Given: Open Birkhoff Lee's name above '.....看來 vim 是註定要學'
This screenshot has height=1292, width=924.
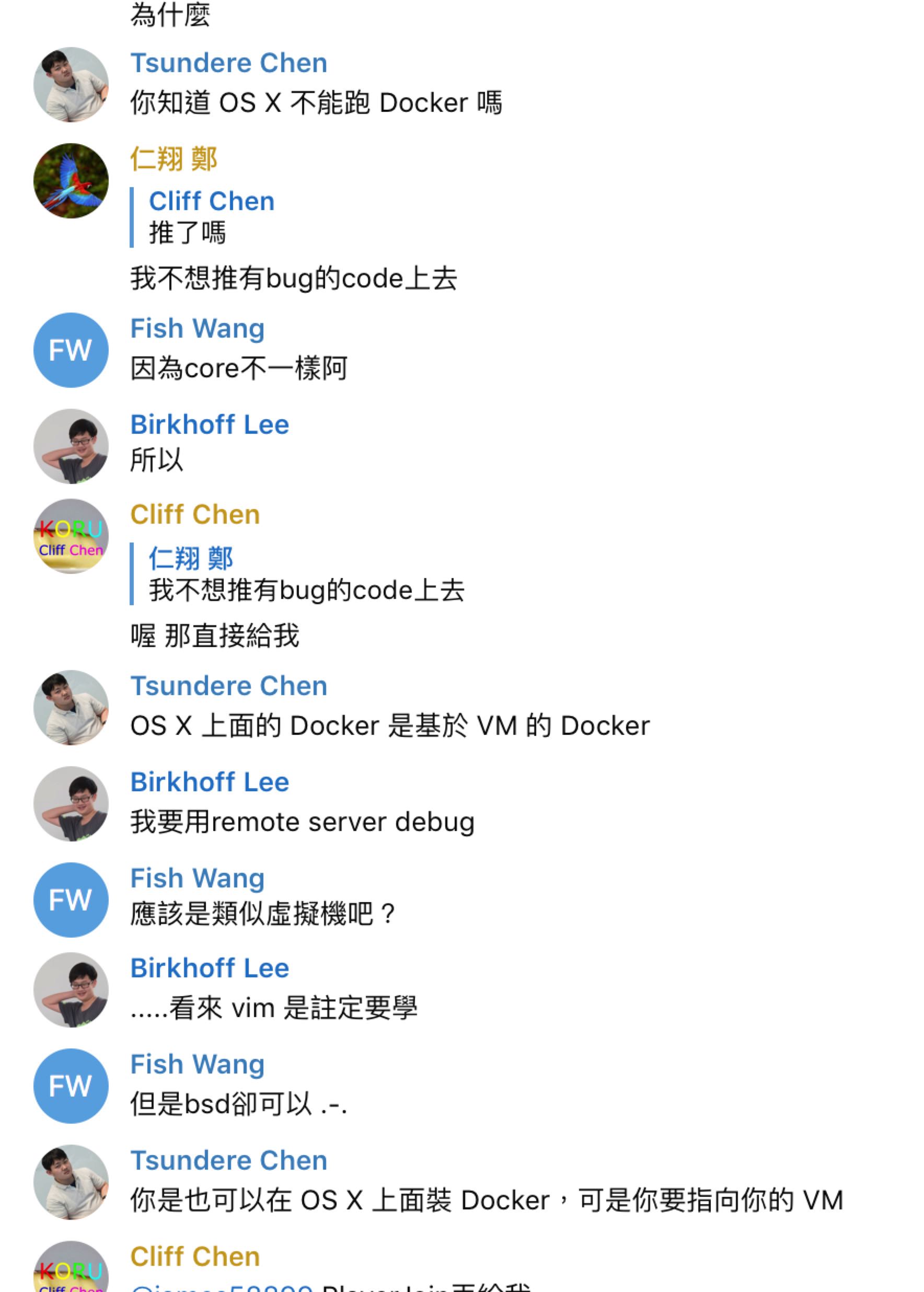Looking at the screenshot, I should pyautogui.click(x=210, y=968).
